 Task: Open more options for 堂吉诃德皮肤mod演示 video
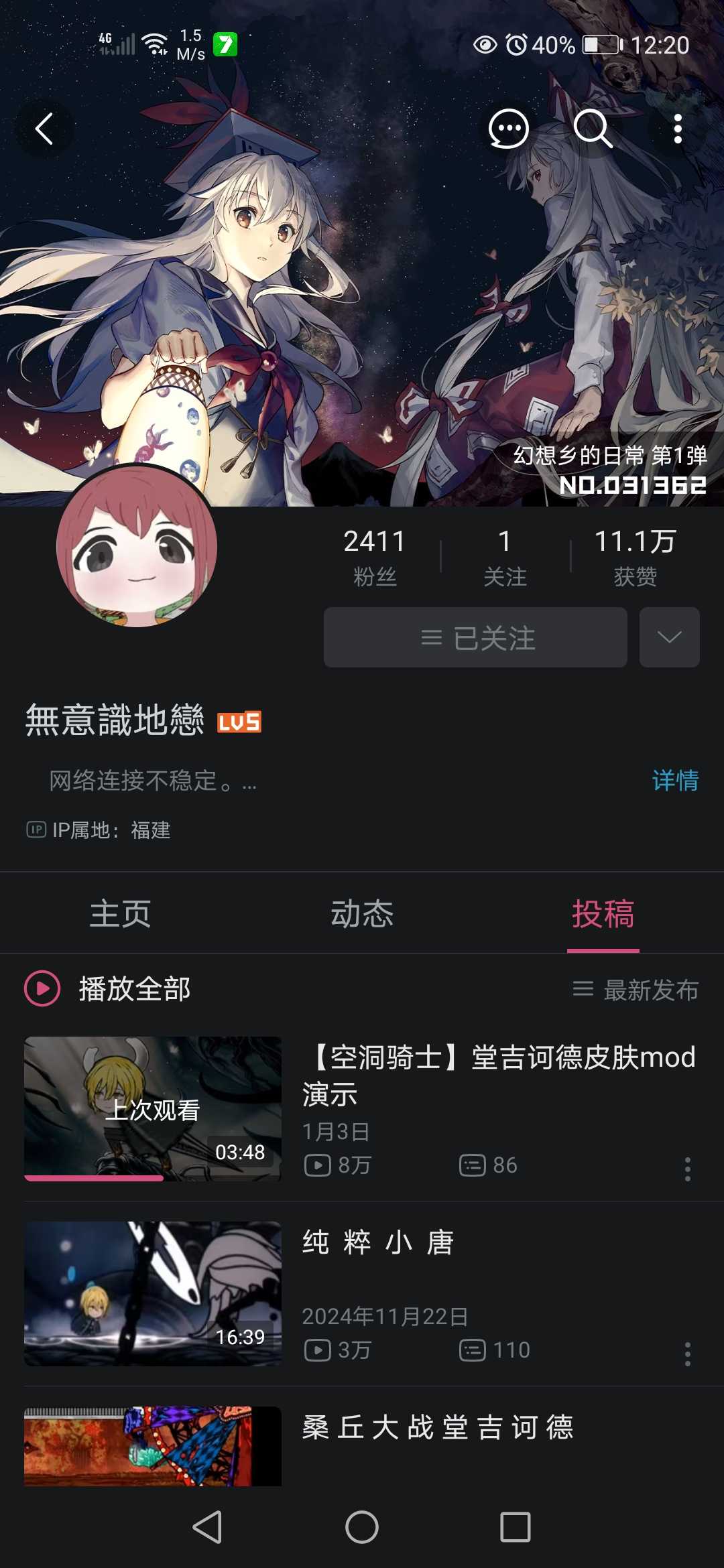[687, 1169]
